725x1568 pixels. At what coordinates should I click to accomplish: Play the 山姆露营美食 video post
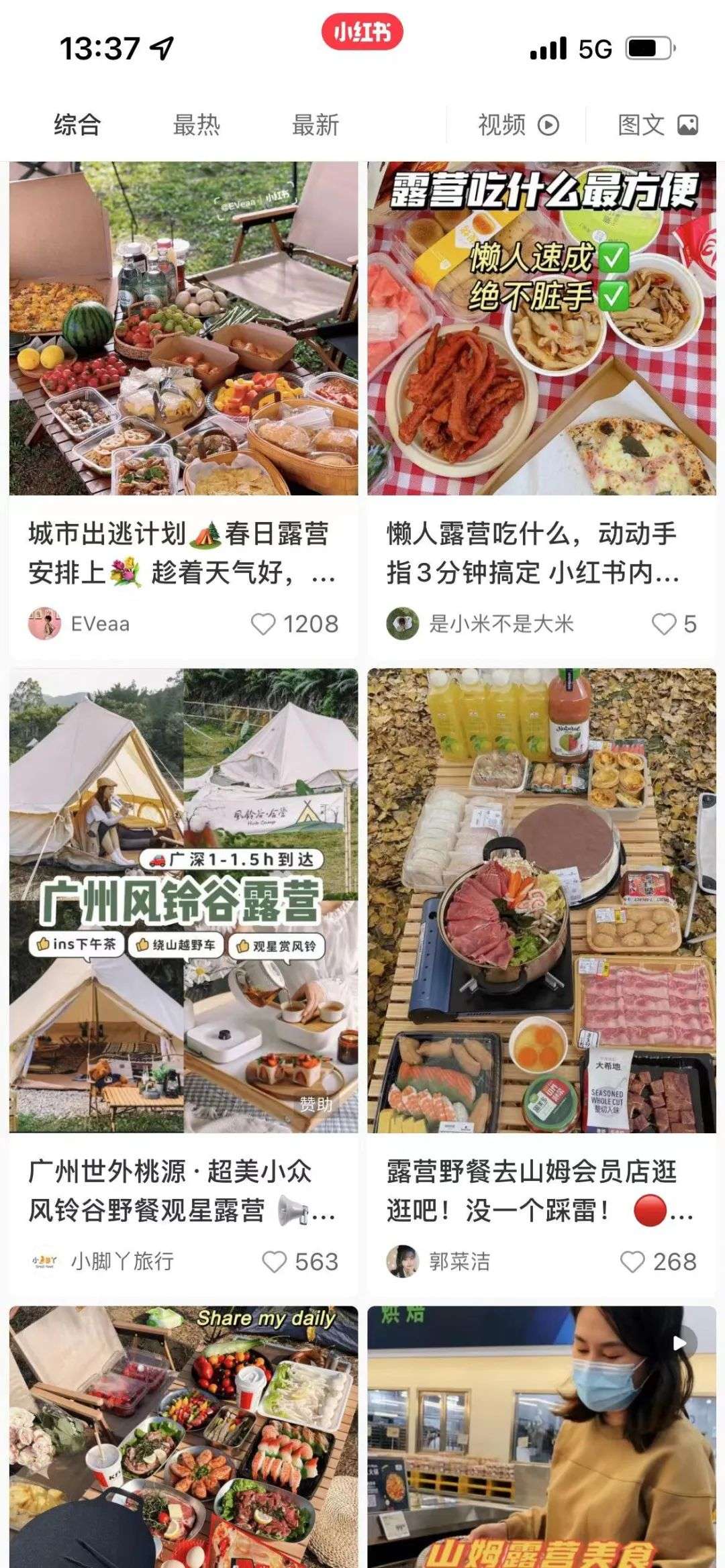pyautogui.click(x=541, y=1436)
